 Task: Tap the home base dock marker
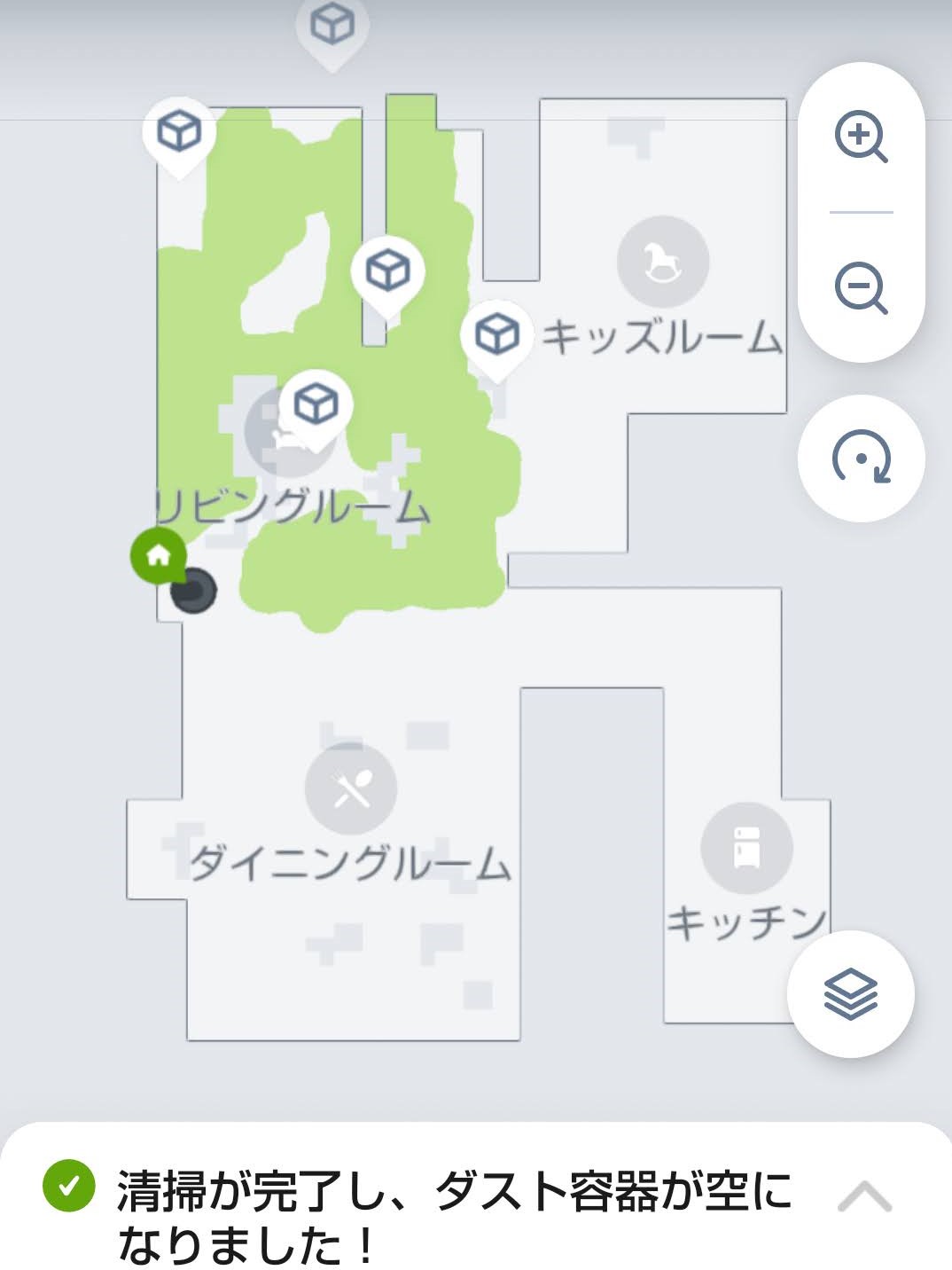click(x=158, y=556)
